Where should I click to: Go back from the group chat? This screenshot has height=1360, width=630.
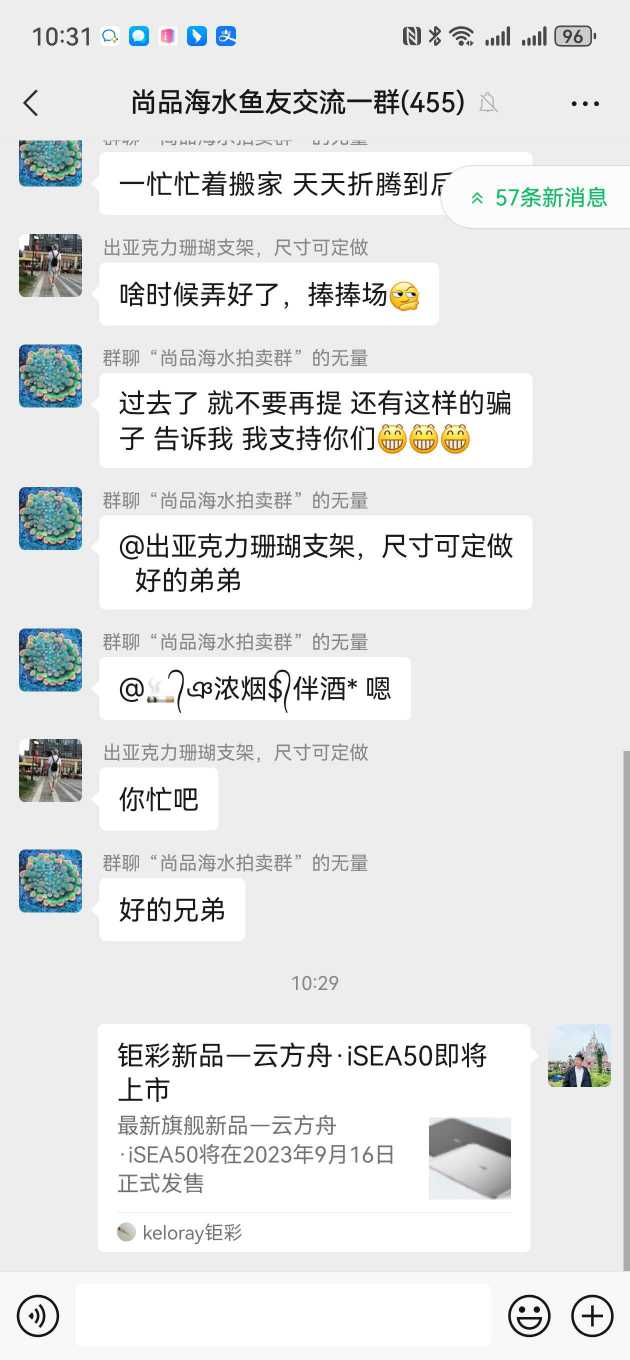pyautogui.click(x=31, y=102)
